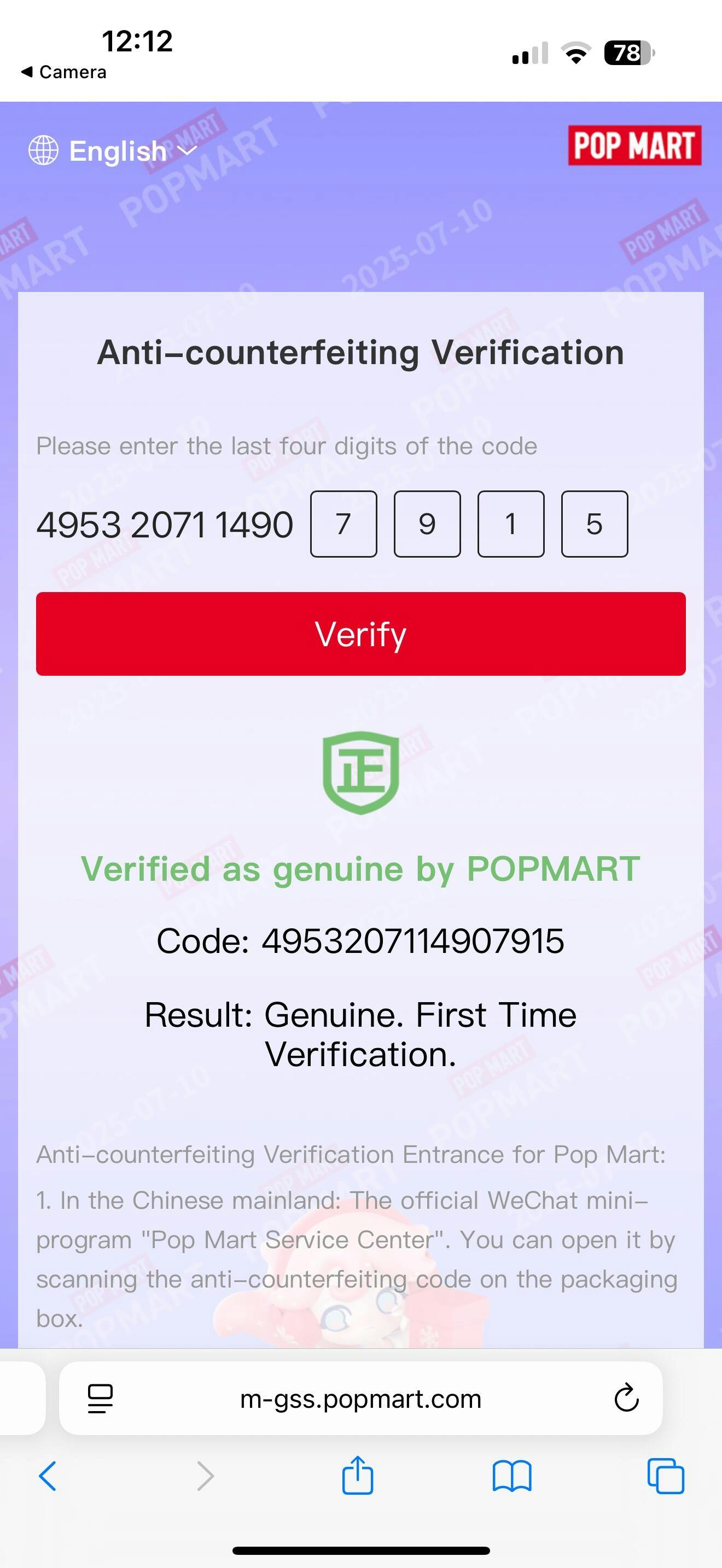The image size is (722, 1568).
Task: Show all open tabs
Action: [665, 1476]
